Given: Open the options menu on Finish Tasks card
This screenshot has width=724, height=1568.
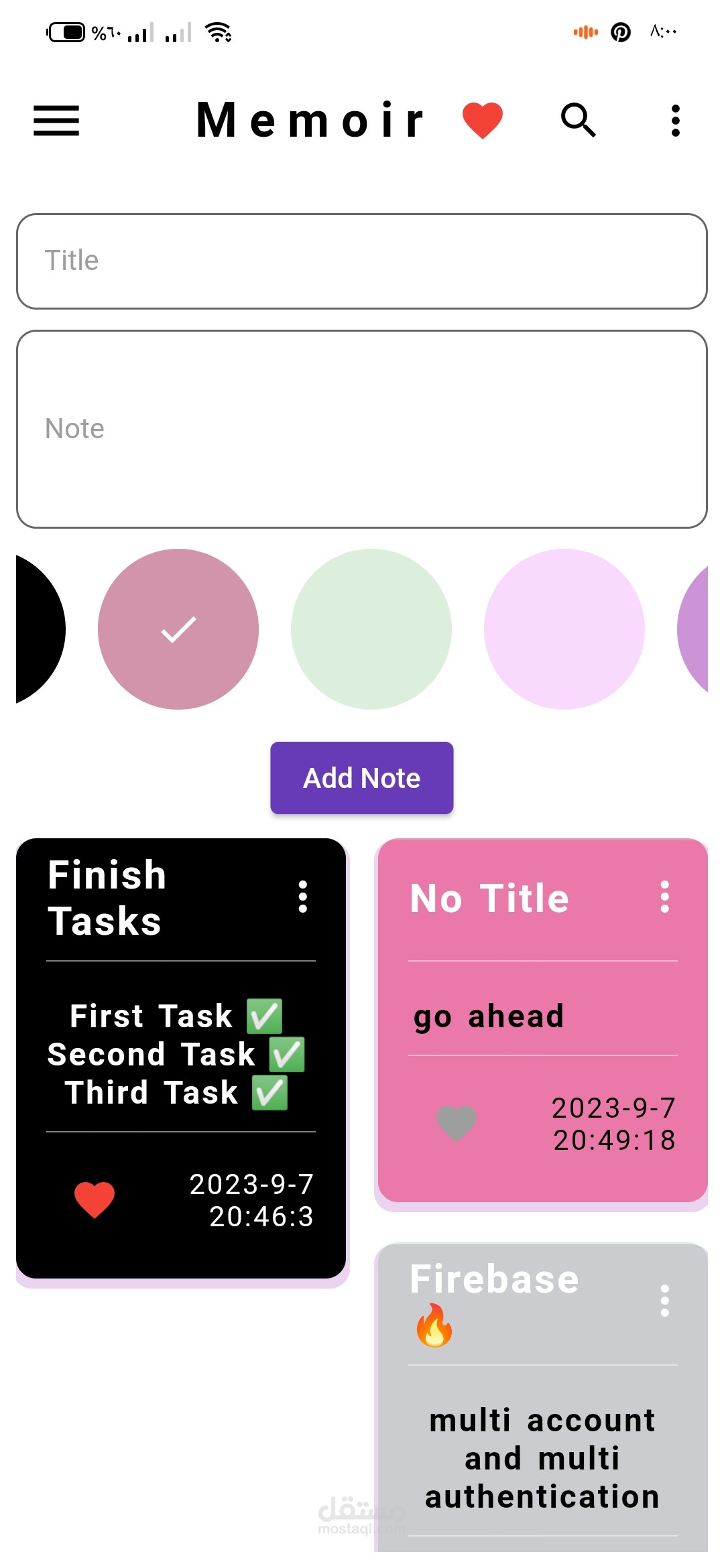Looking at the screenshot, I should (302, 897).
